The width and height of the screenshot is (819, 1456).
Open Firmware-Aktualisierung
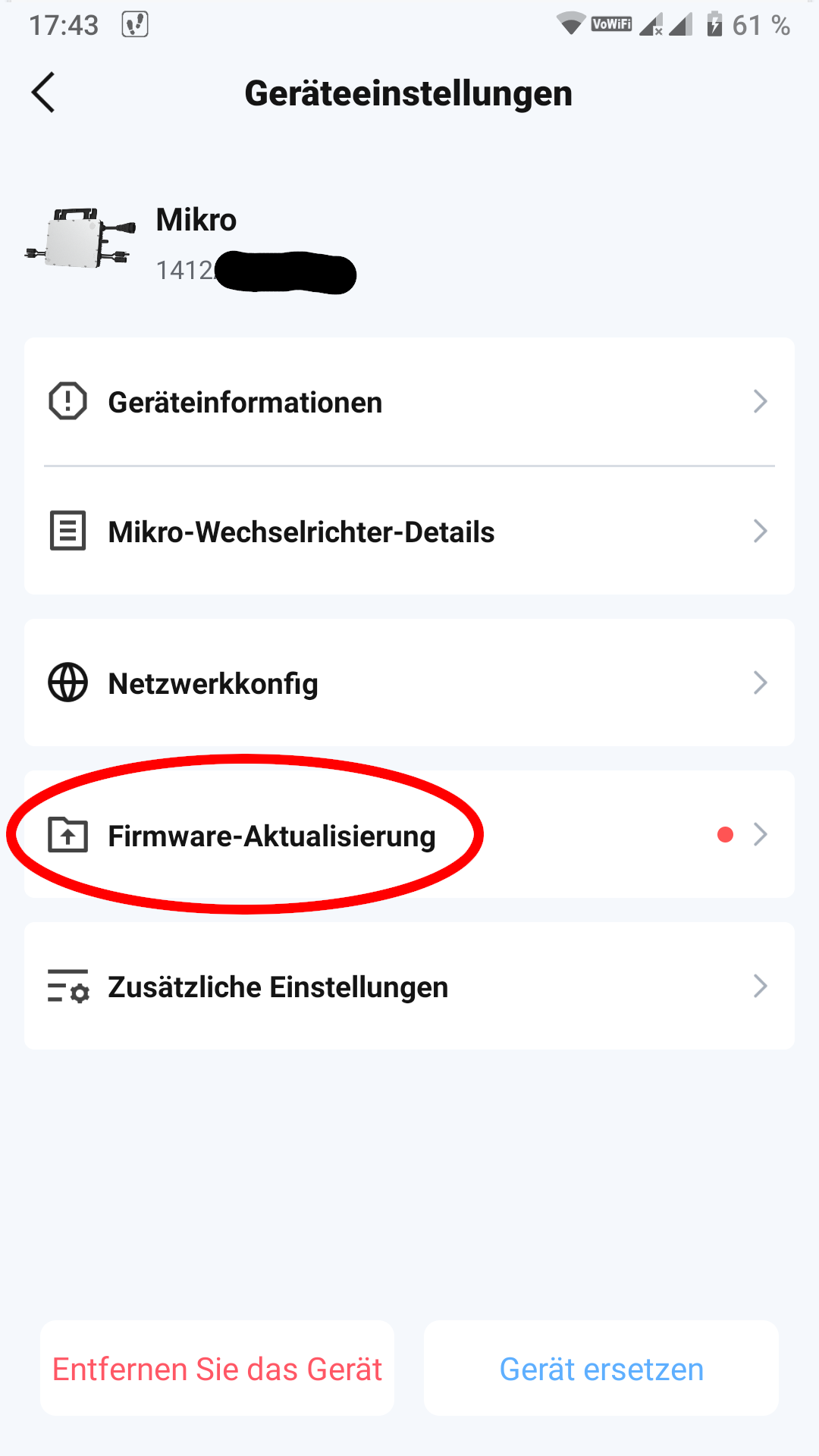pyautogui.click(x=409, y=835)
